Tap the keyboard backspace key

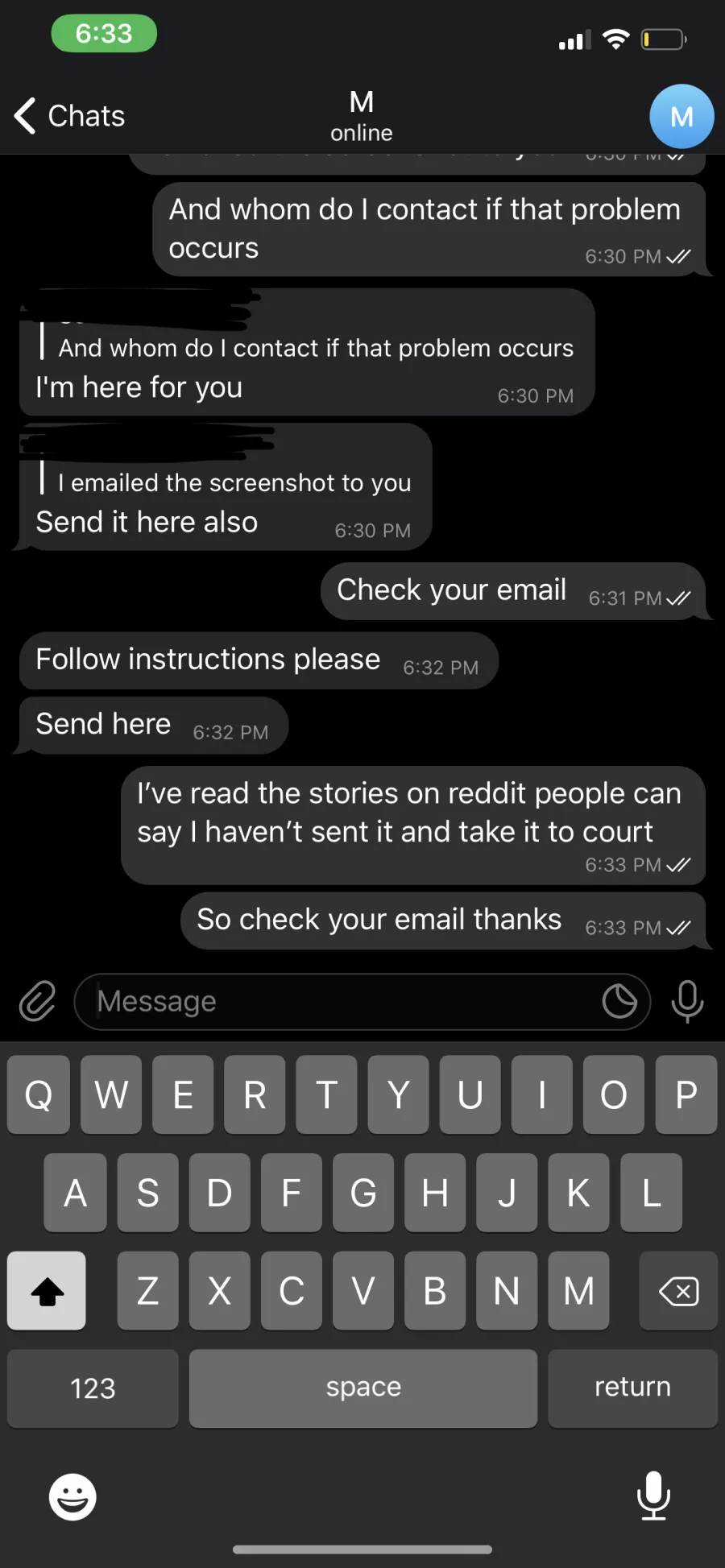678,1291
